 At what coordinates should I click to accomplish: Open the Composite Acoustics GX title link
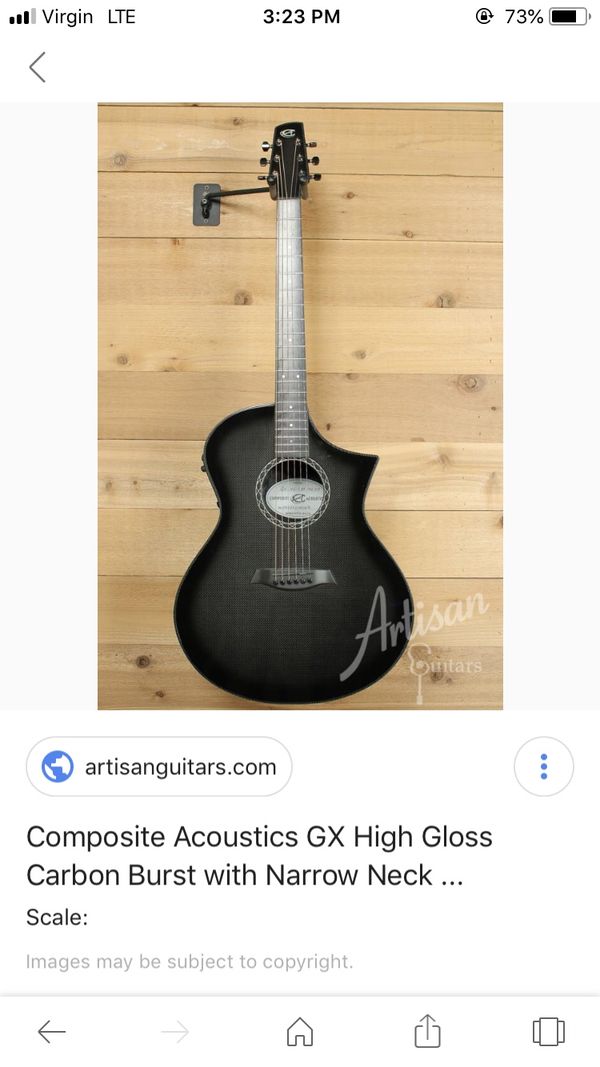point(259,855)
